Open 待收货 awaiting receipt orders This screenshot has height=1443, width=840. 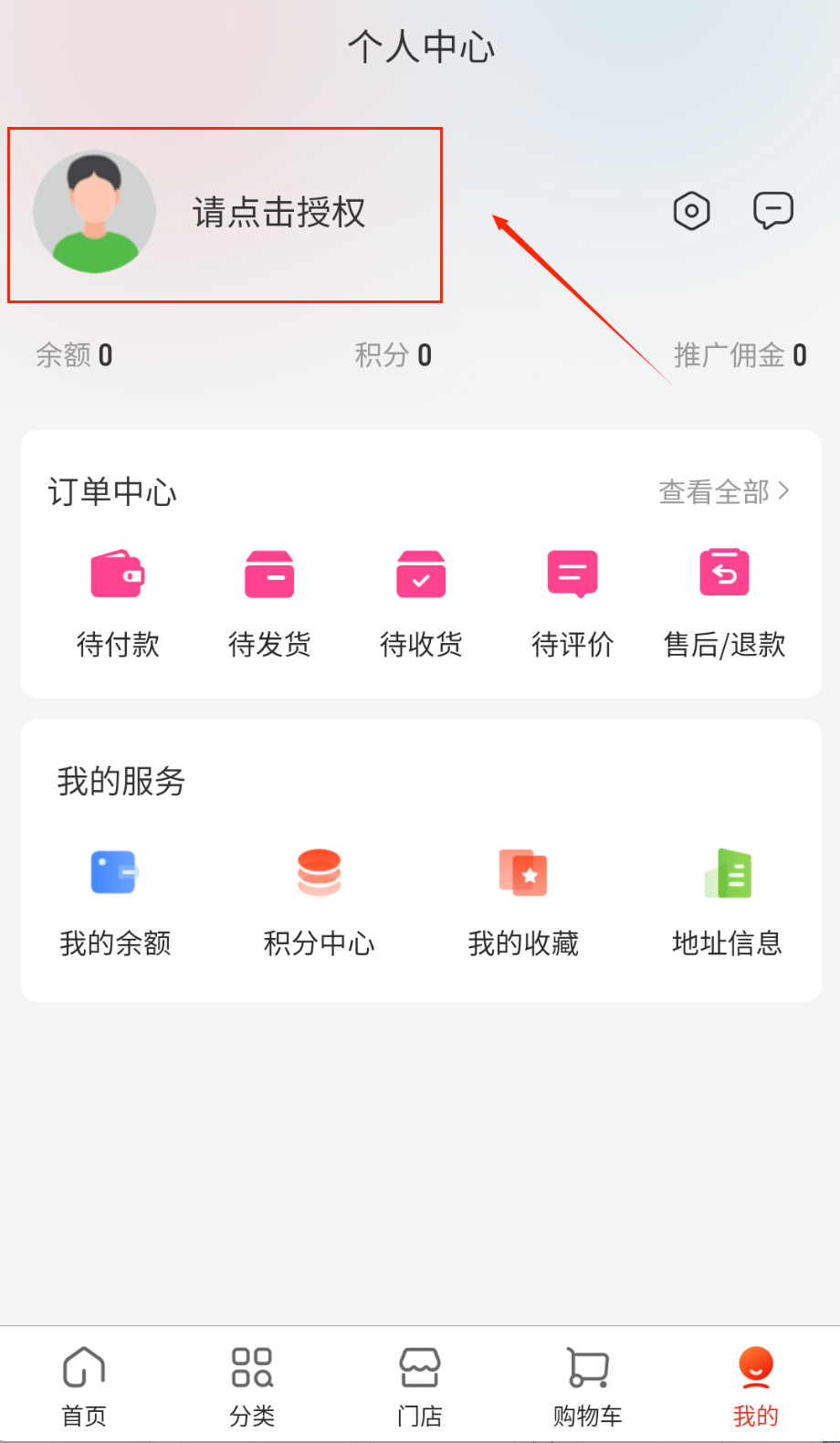pyautogui.click(x=421, y=601)
